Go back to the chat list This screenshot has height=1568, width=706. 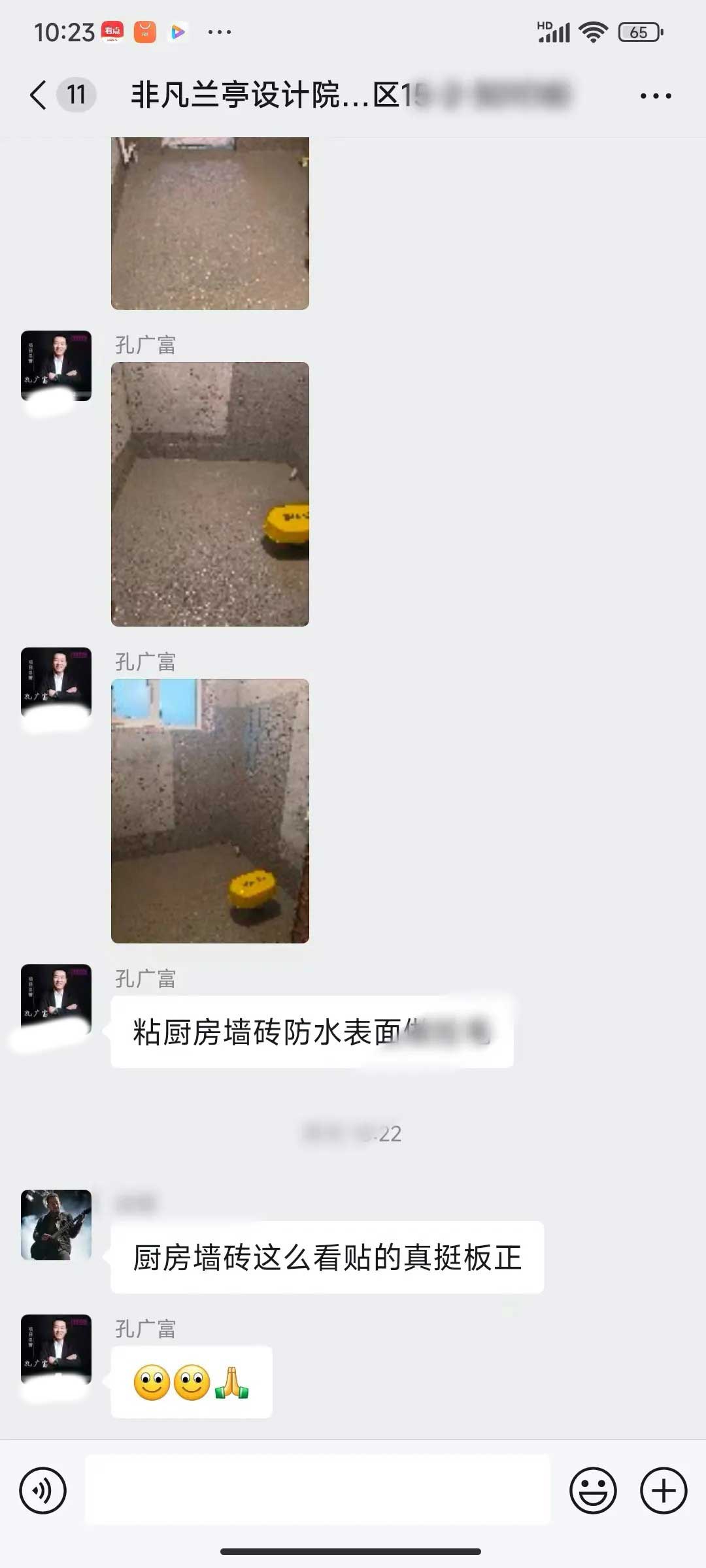coord(39,95)
